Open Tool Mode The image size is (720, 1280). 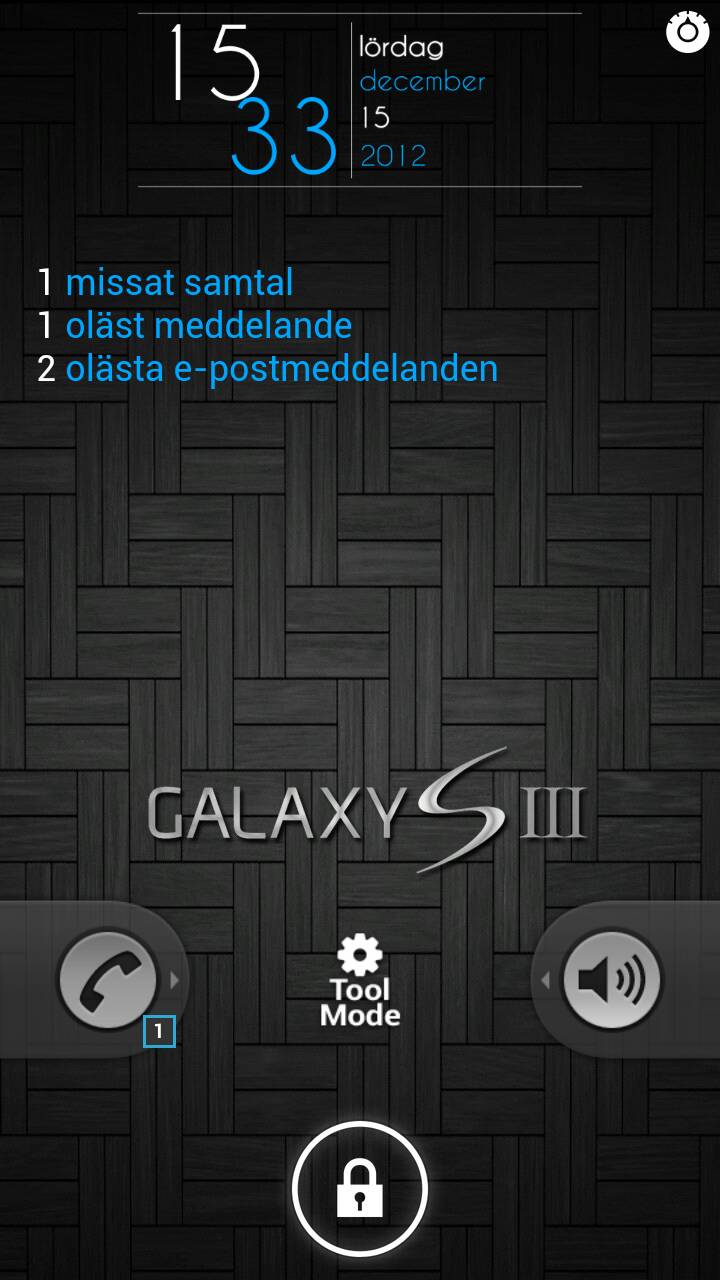tap(360, 982)
